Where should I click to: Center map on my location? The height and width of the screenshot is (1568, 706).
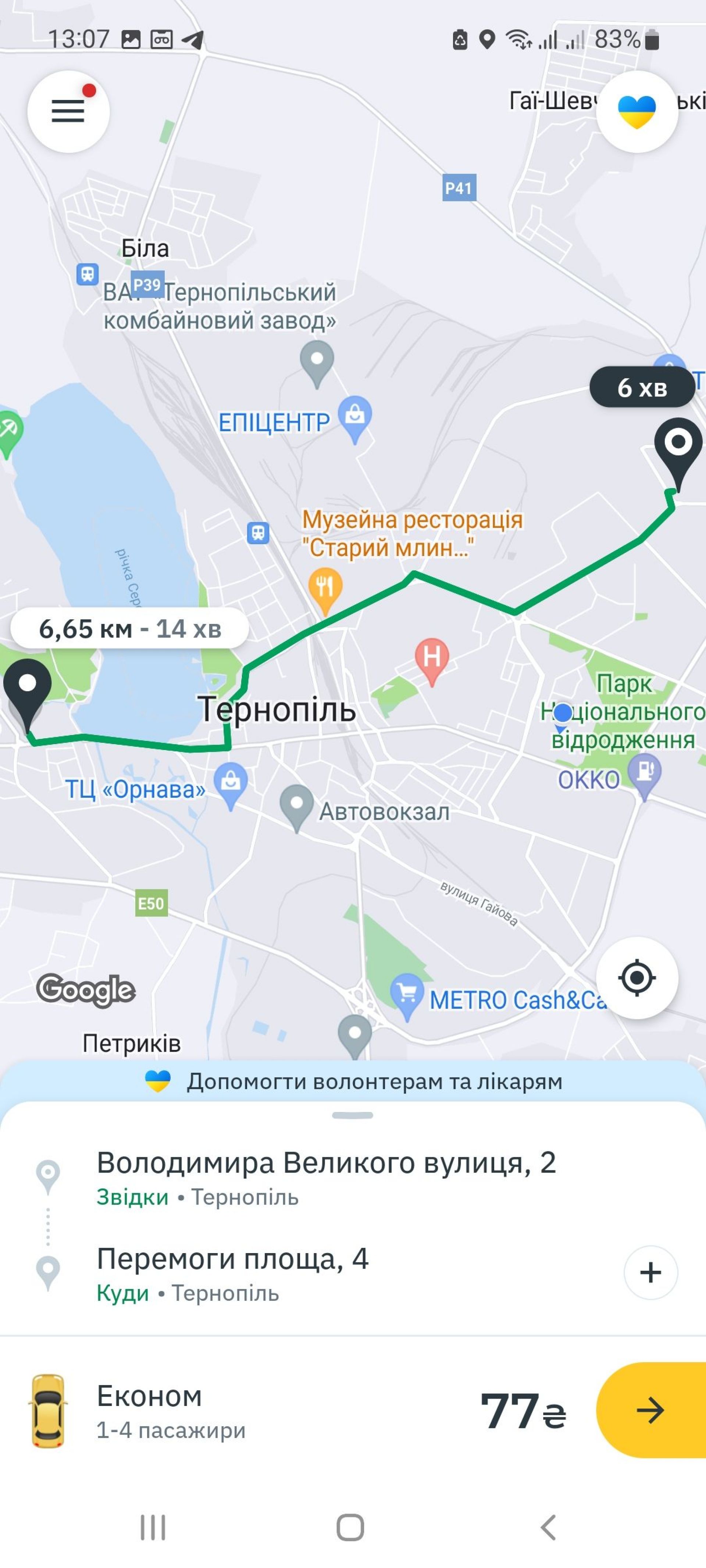click(637, 977)
